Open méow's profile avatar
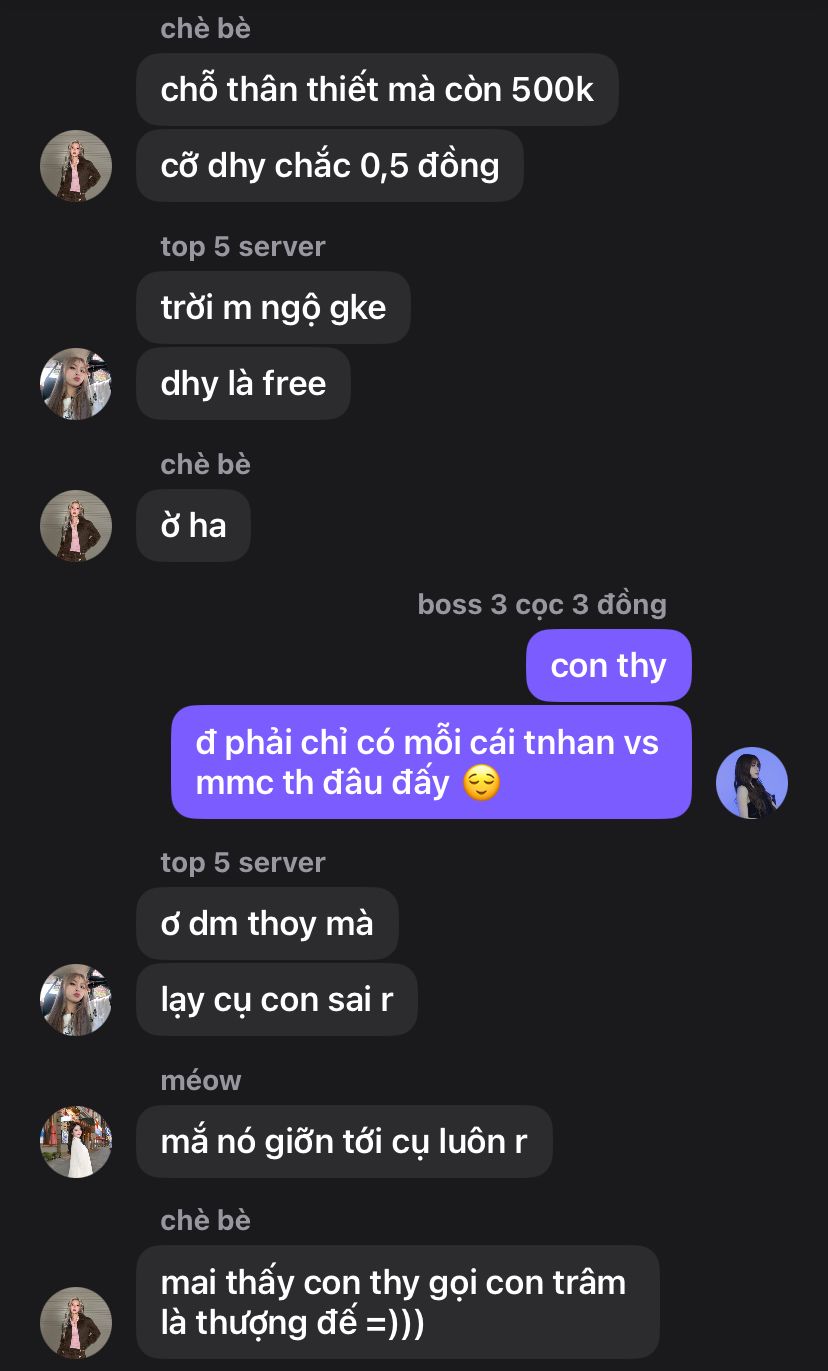 [76, 1142]
